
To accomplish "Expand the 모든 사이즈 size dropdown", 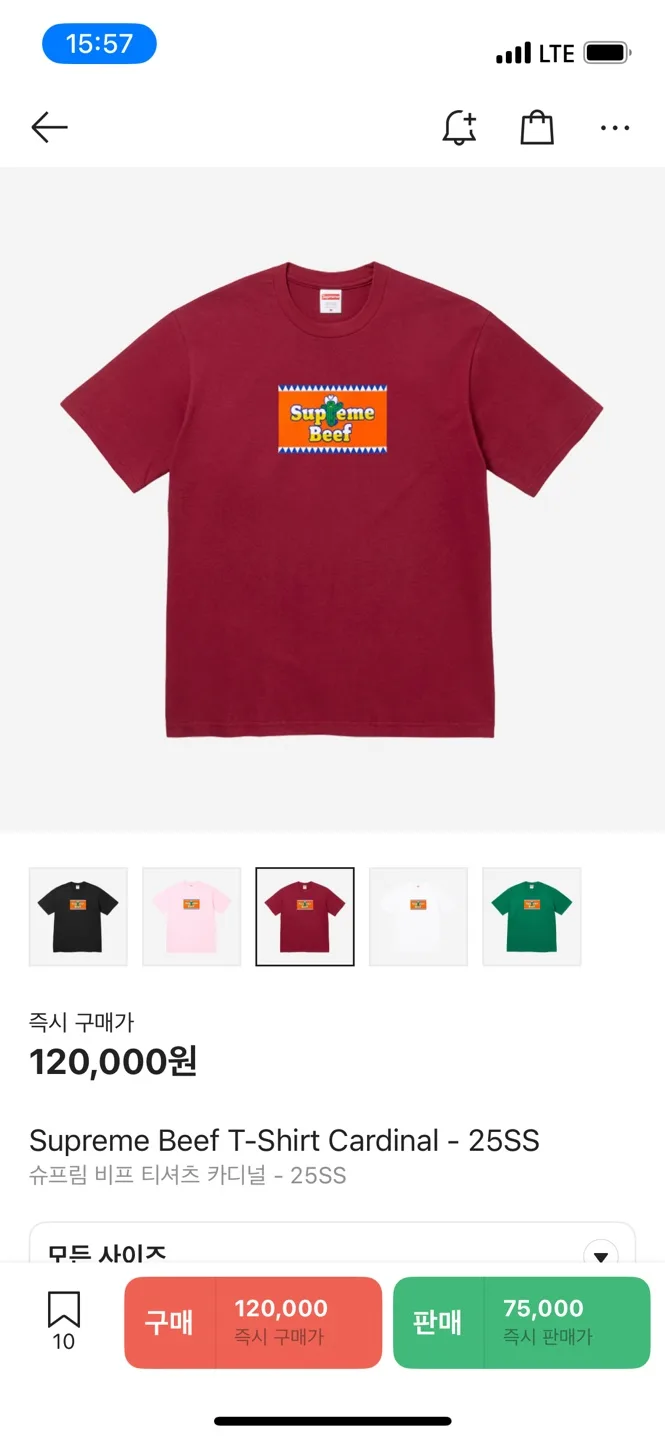I will click(600, 1254).
